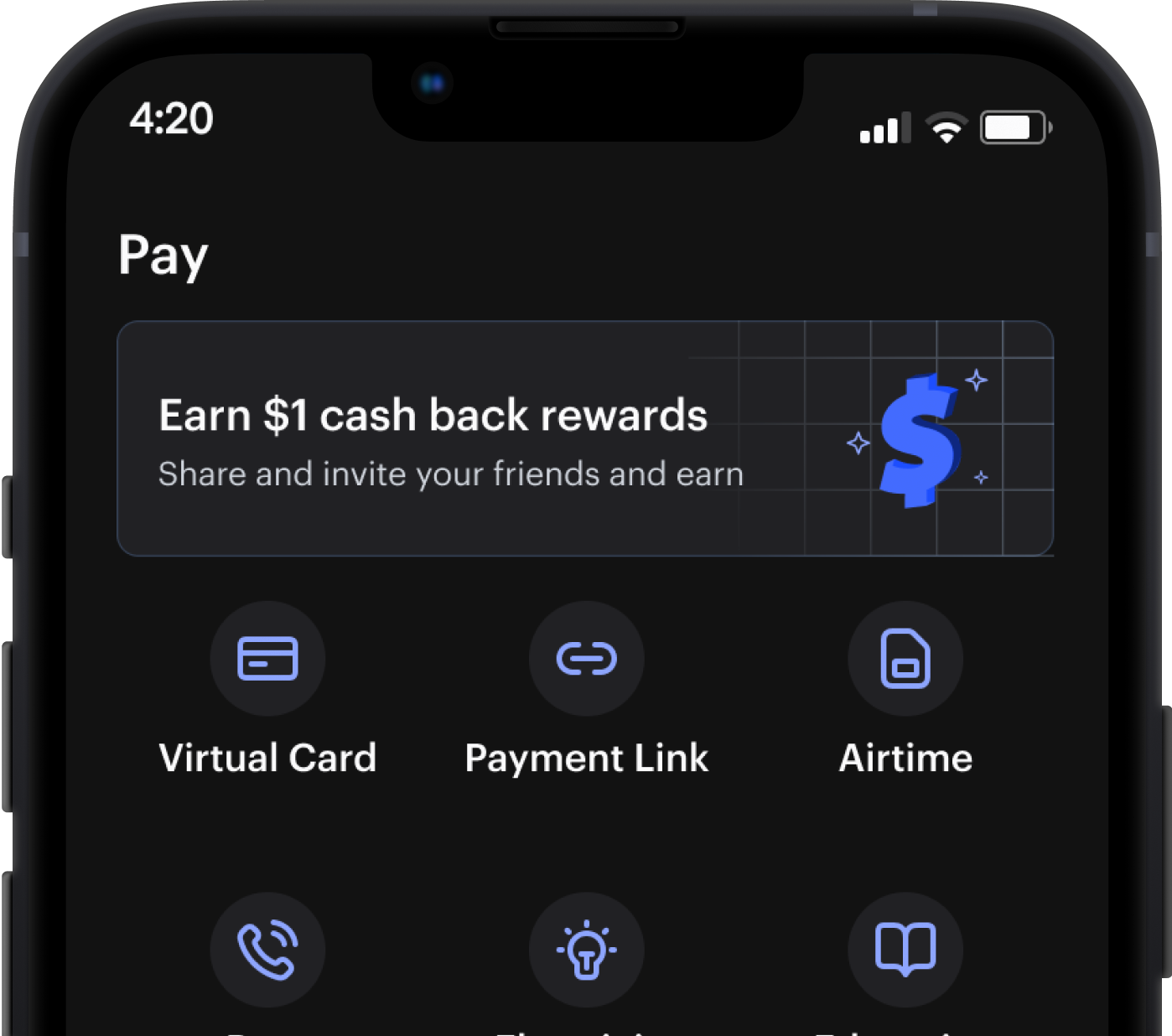
Task: Open the light bulb electricity option
Action: [x=586, y=950]
